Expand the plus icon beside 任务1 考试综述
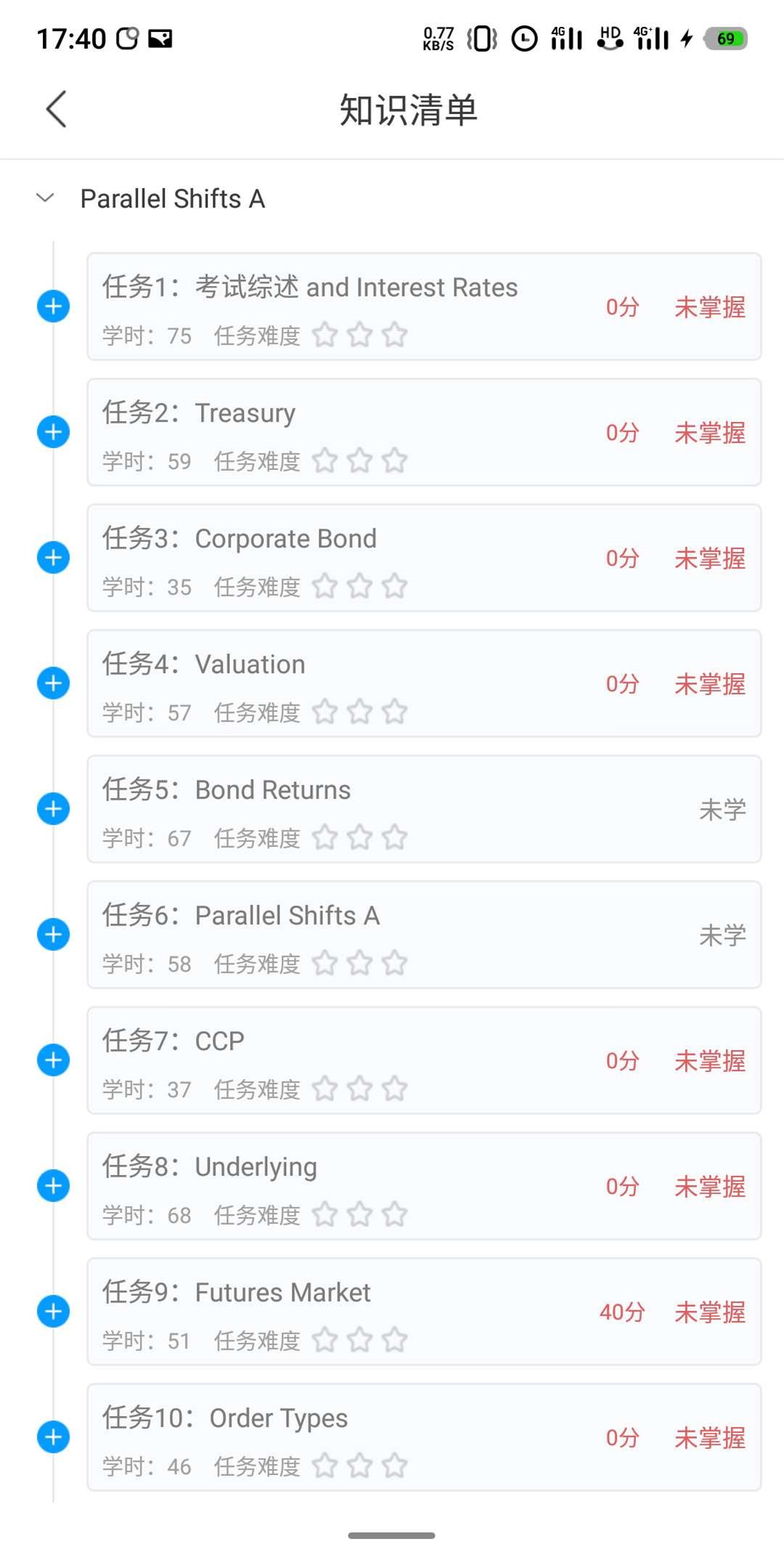 (x=53, y=306)
